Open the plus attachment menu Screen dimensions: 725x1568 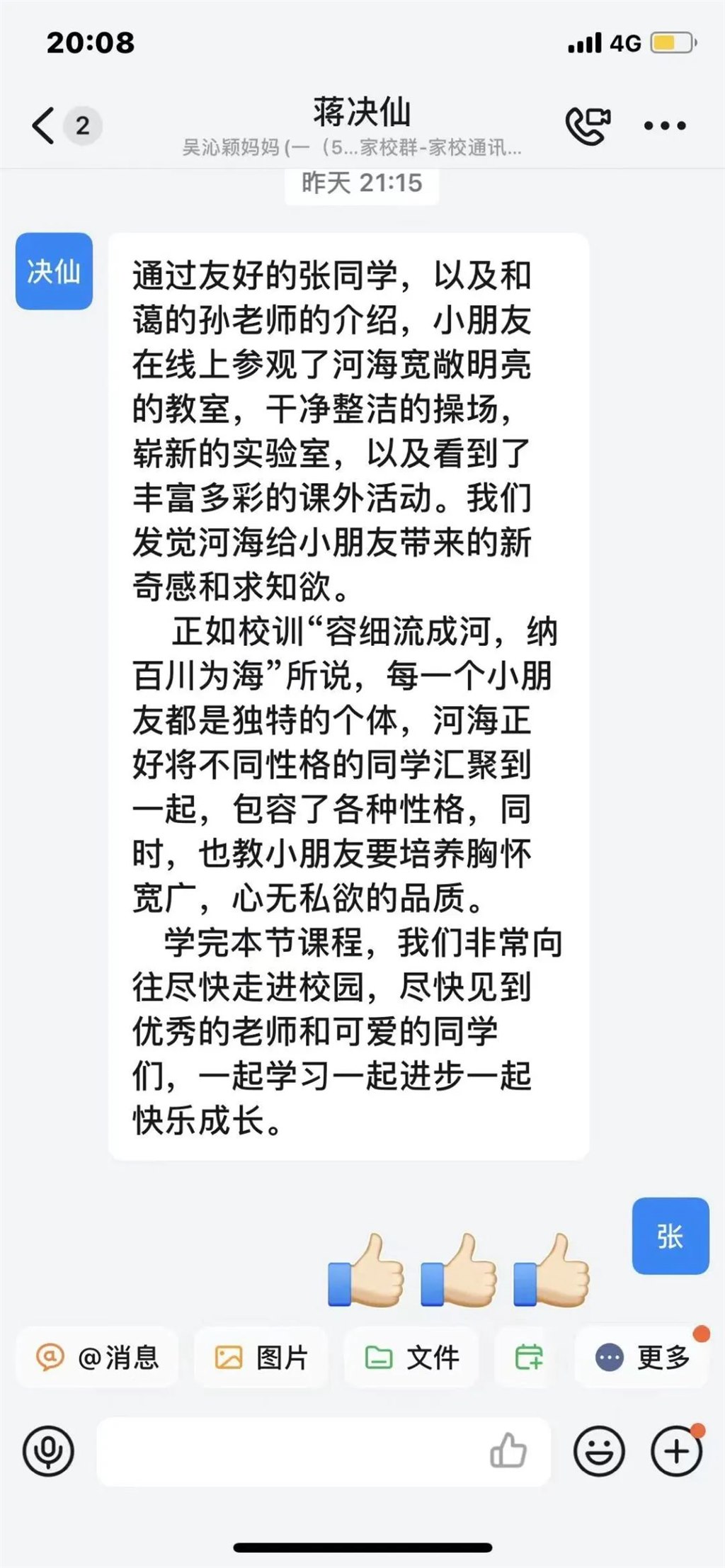click(x=677, y=1451)
